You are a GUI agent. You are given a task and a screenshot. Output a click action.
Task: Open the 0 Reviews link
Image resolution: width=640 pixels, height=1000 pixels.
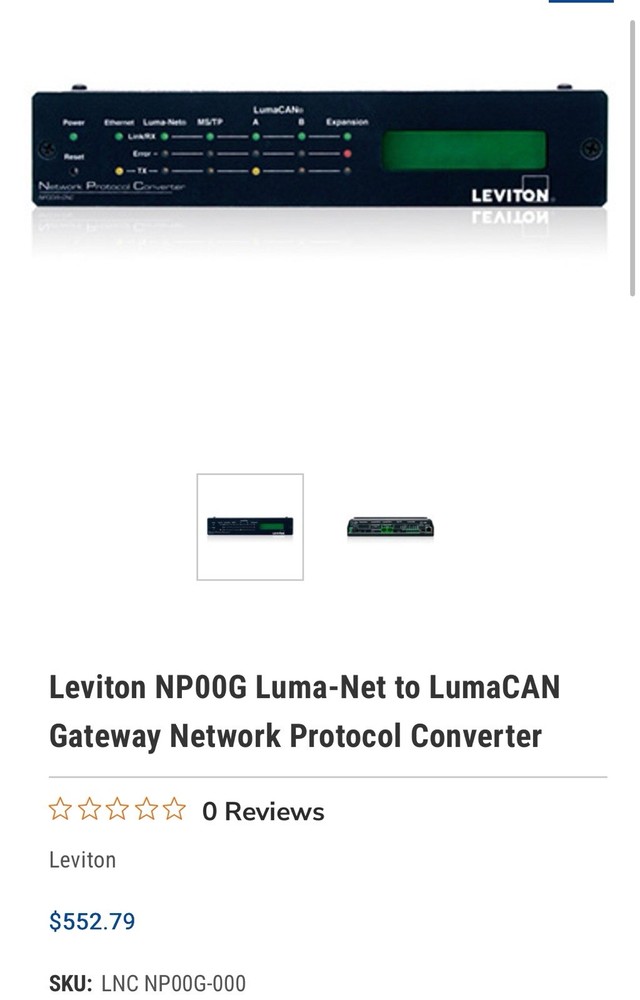pos(263,811)
